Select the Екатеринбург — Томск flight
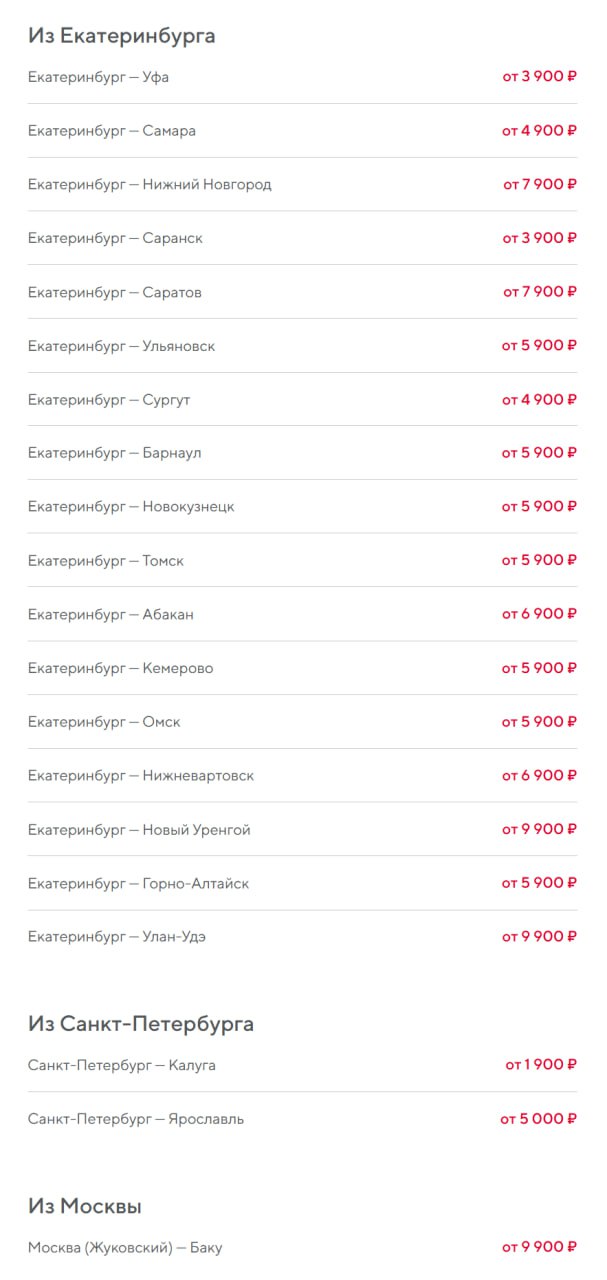The width and height of the screenshot is (607, 1280). [x=106, y=561]
